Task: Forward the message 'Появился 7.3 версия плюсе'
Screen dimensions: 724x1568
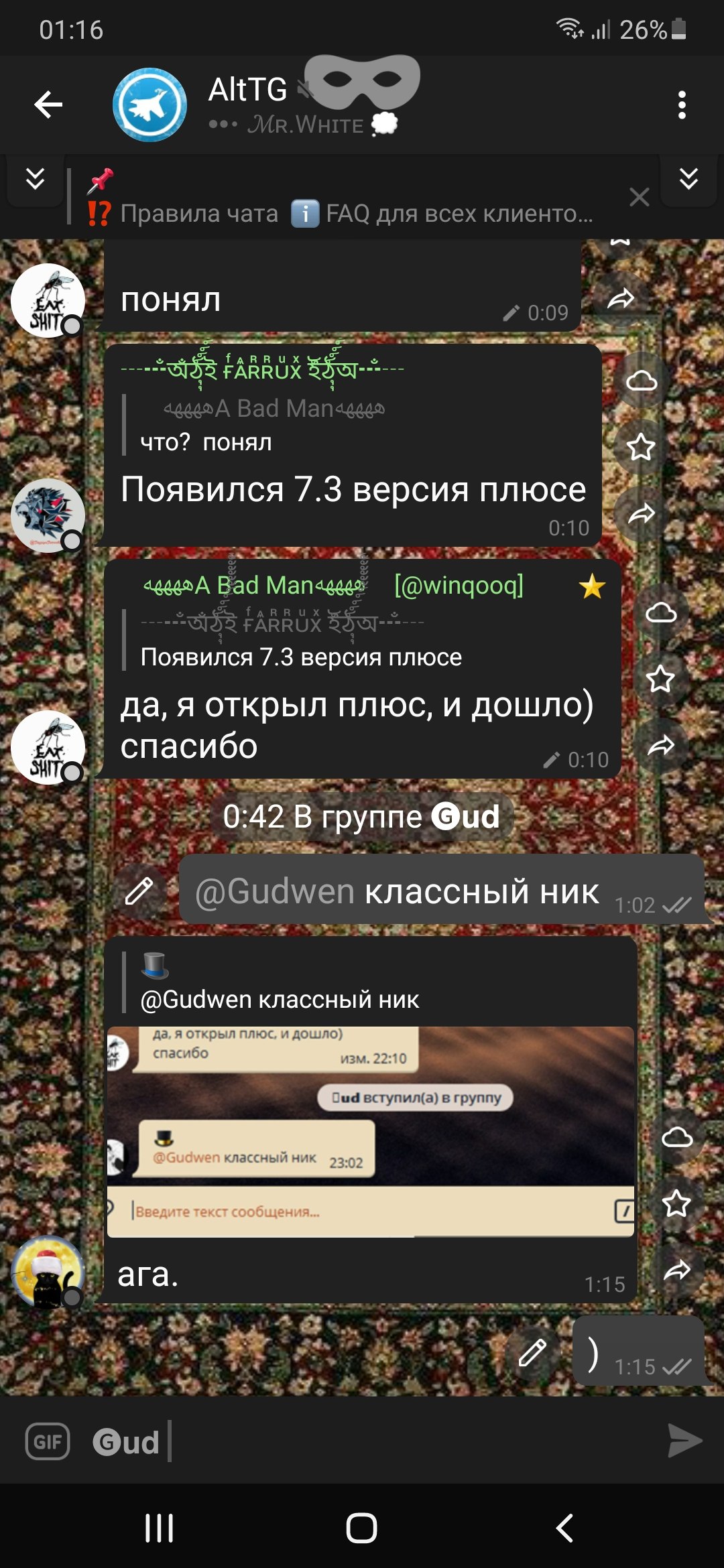Action: click(642, 514)
